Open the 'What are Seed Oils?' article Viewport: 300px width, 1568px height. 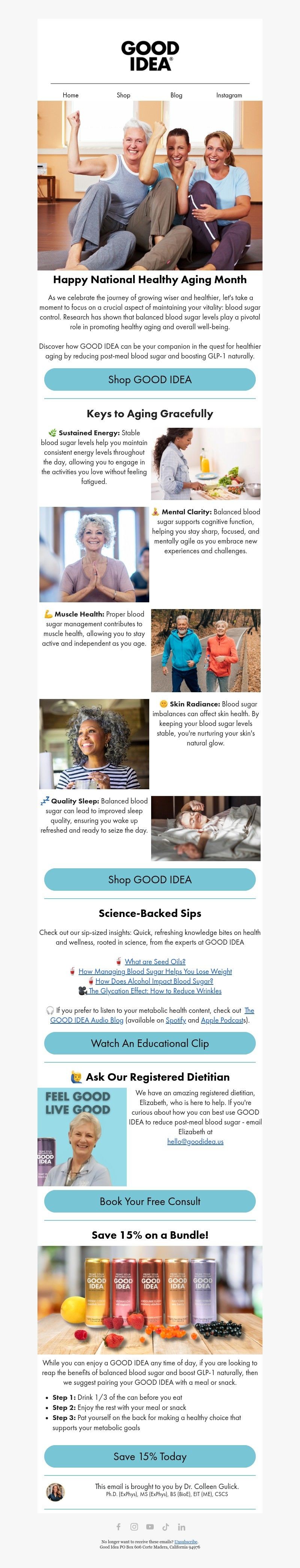(x=155, y=962)
